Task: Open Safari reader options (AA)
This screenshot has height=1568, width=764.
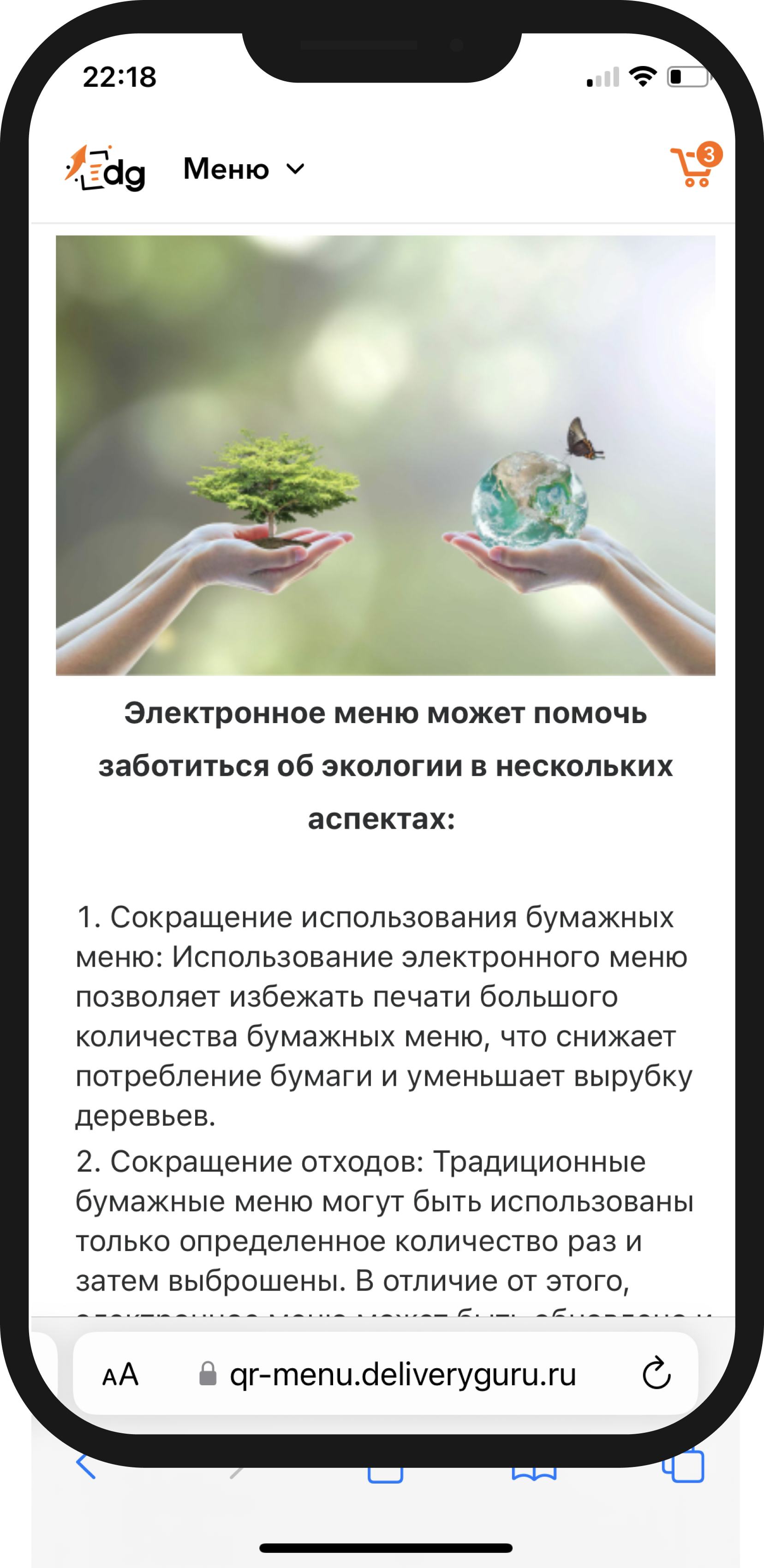Action: (120, 1375)
